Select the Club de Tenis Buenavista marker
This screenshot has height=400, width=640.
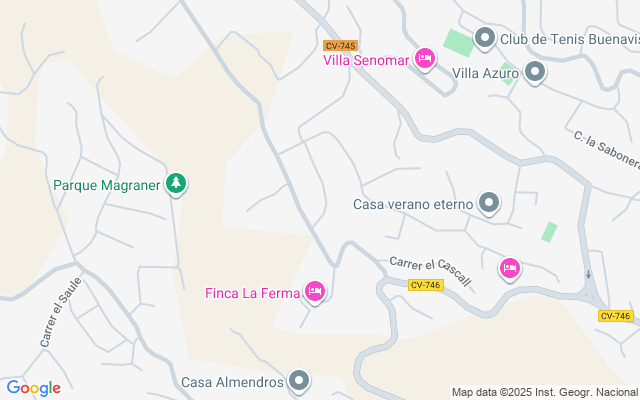click(484, 39)
